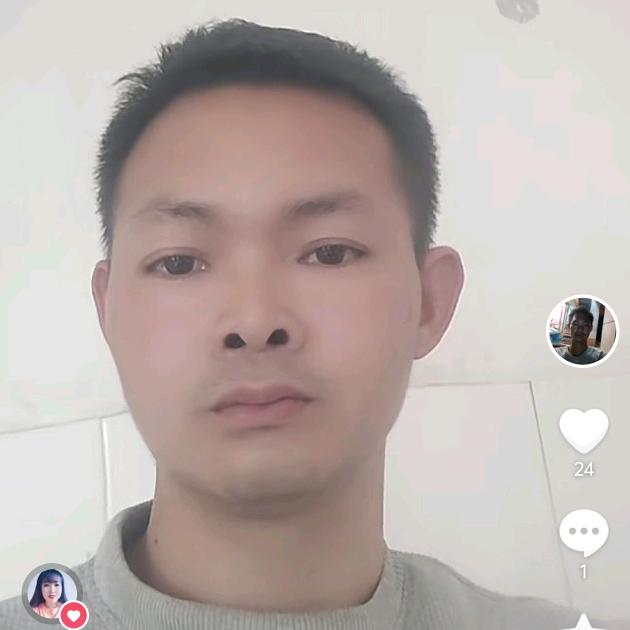Open comments via the speech bubble
This screenshot has width=630, height=630.
tap(584, 532)
